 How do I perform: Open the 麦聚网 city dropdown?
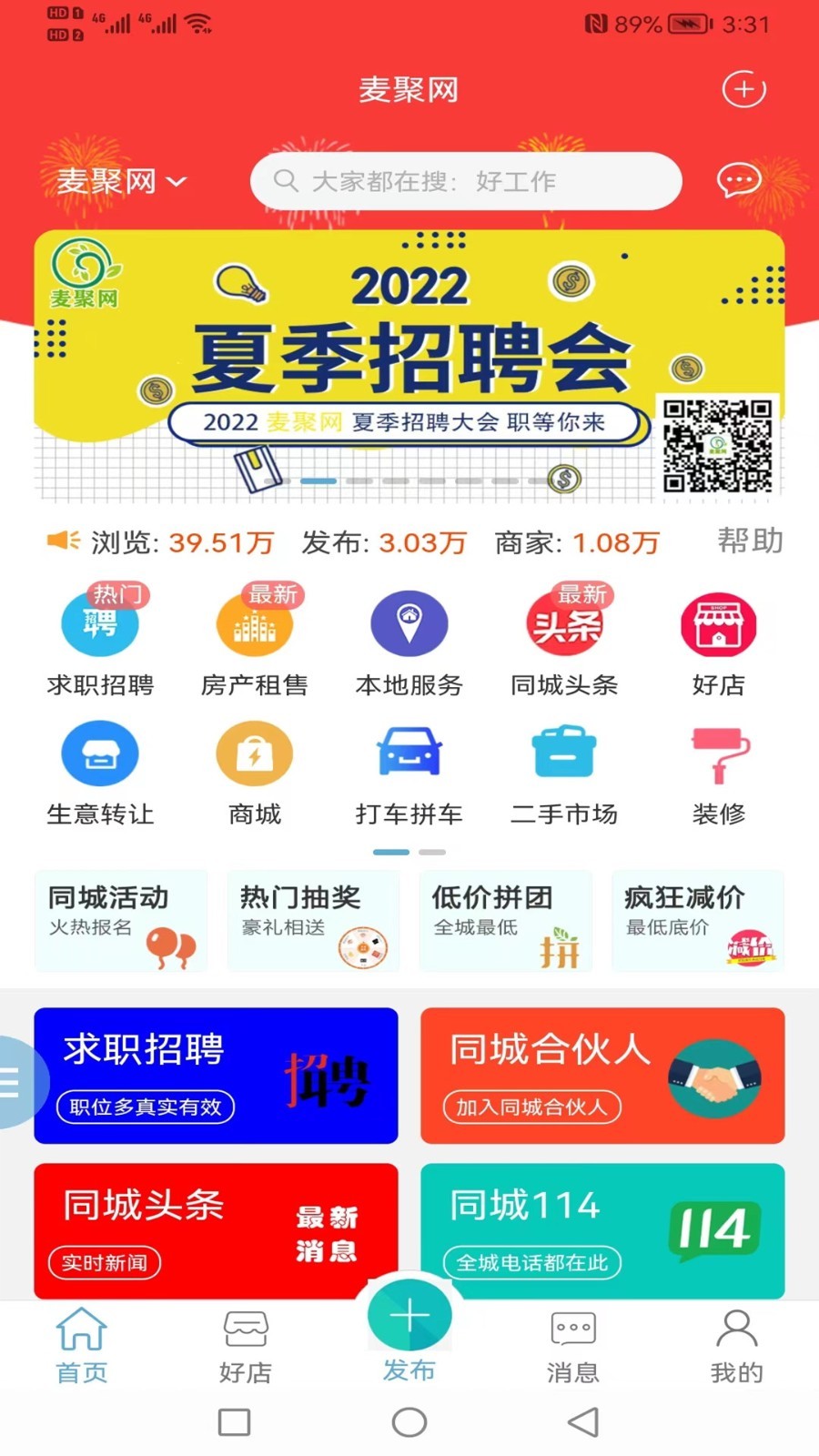tap(121, 181)
